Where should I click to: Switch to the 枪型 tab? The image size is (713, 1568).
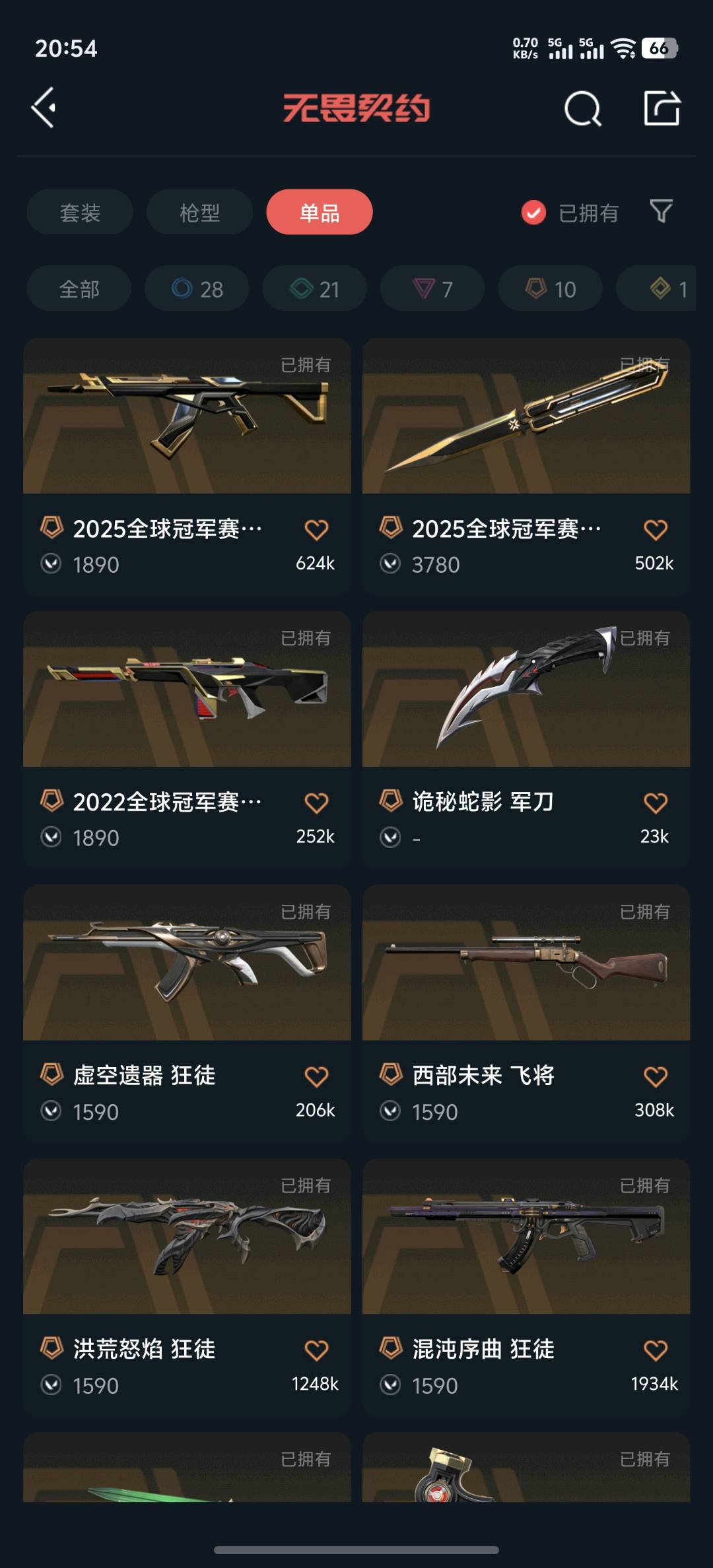tap(199, 212)
